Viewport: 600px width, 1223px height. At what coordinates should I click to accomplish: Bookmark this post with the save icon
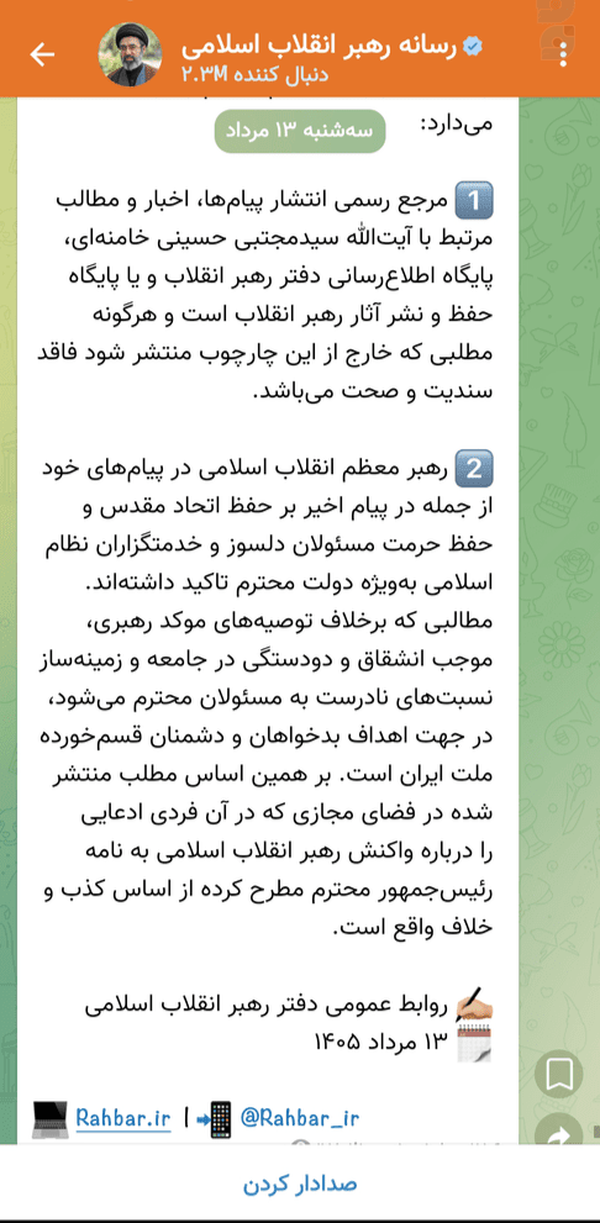[560, 1072]
